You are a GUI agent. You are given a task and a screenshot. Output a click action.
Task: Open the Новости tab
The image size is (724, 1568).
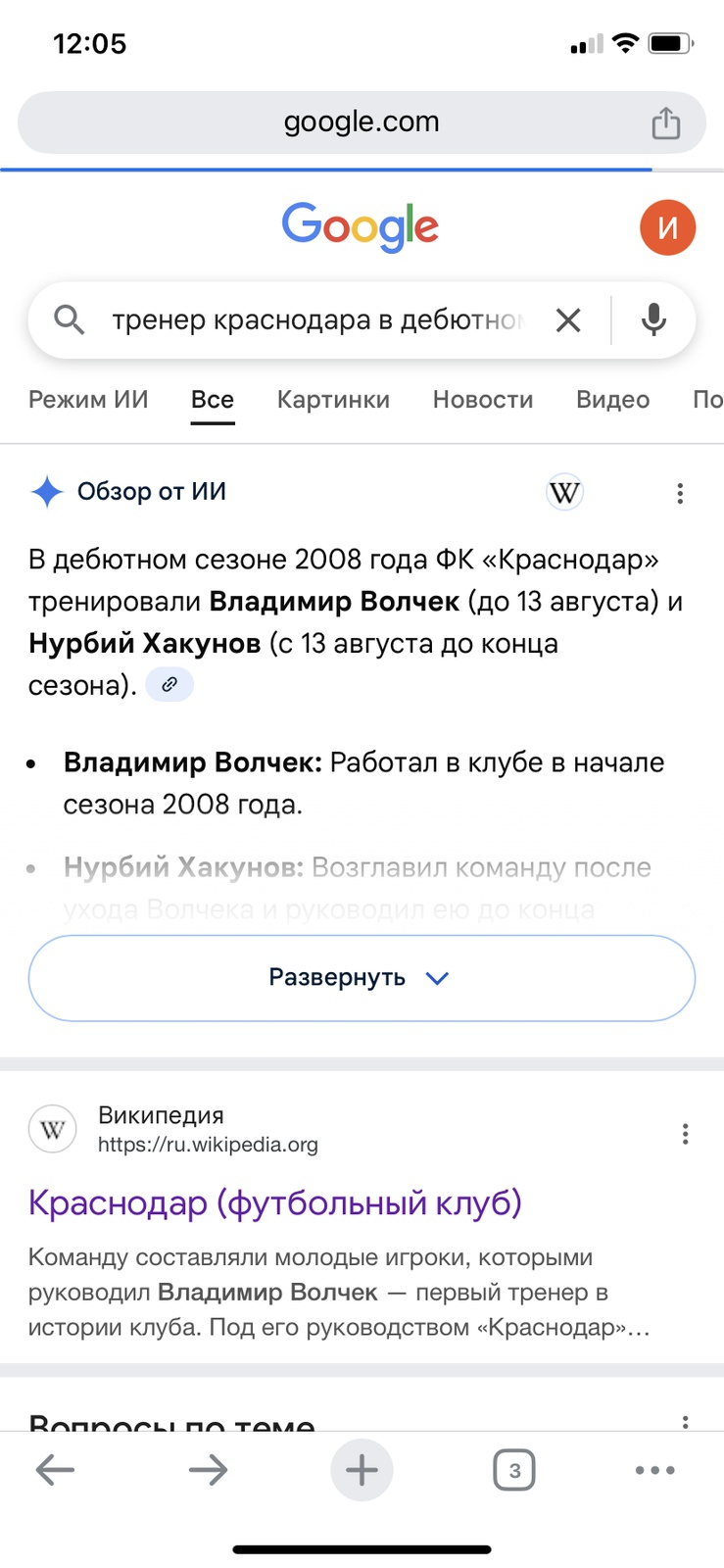coord(483,400)
